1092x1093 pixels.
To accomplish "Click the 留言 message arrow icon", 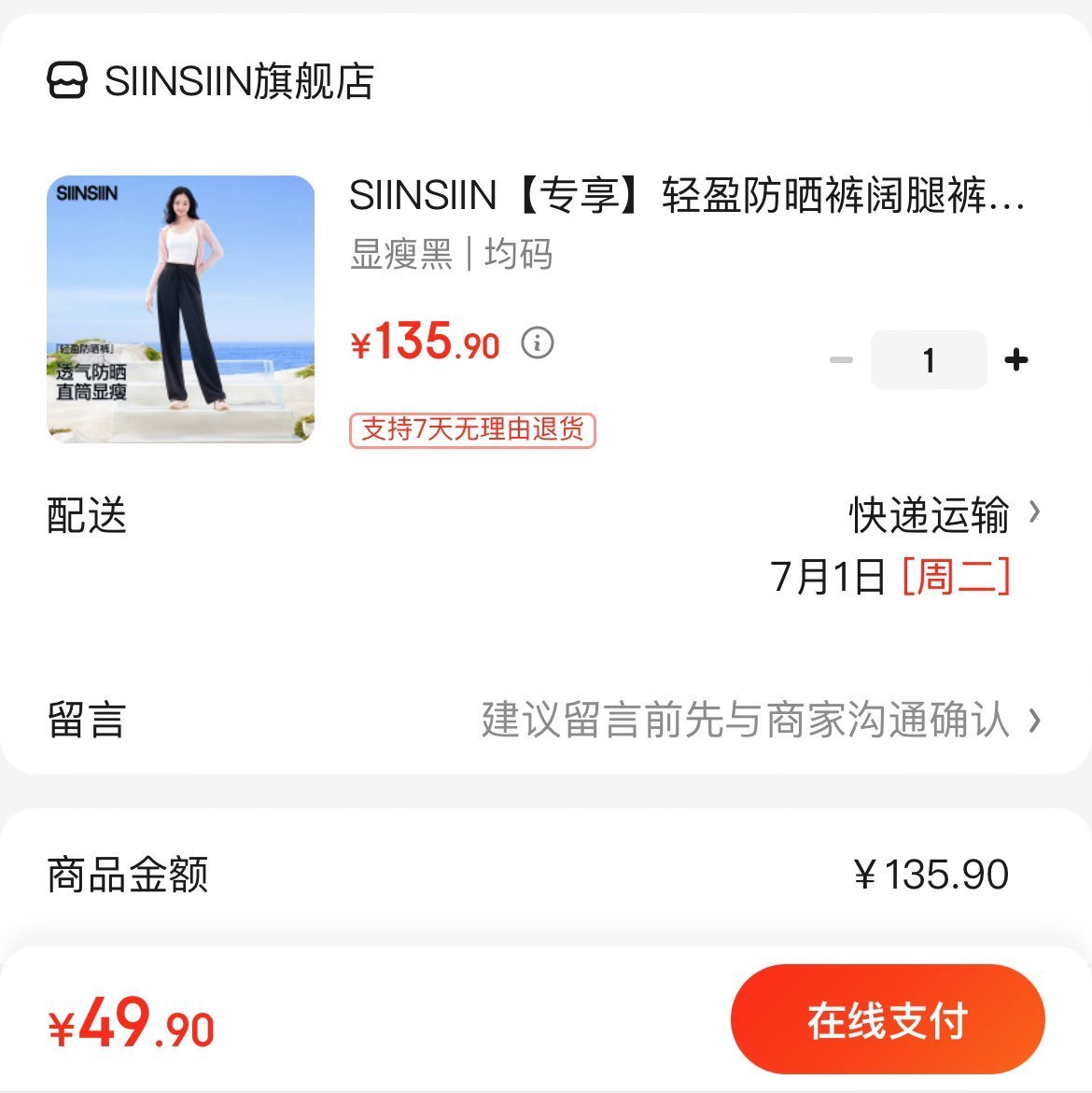I will [1036, 720].
